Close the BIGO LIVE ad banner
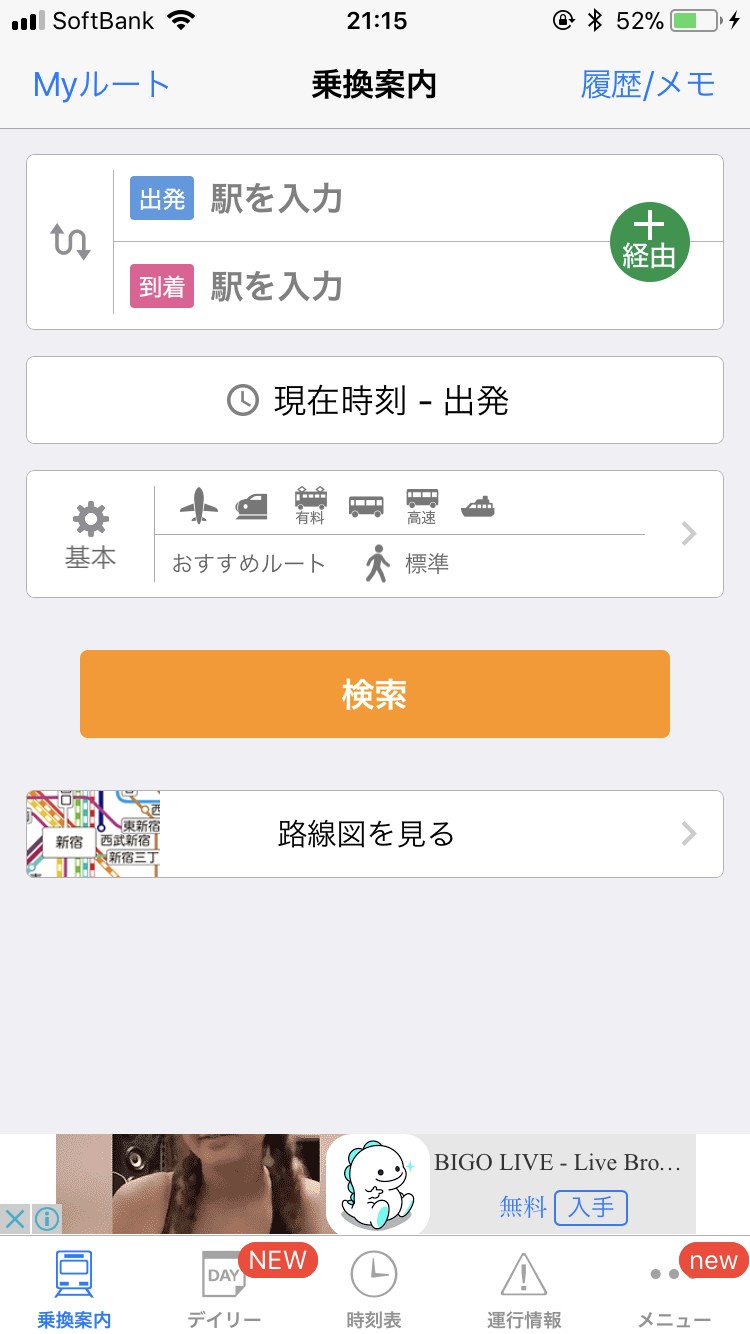750x1334 pixels. [x=16, y=1219]
